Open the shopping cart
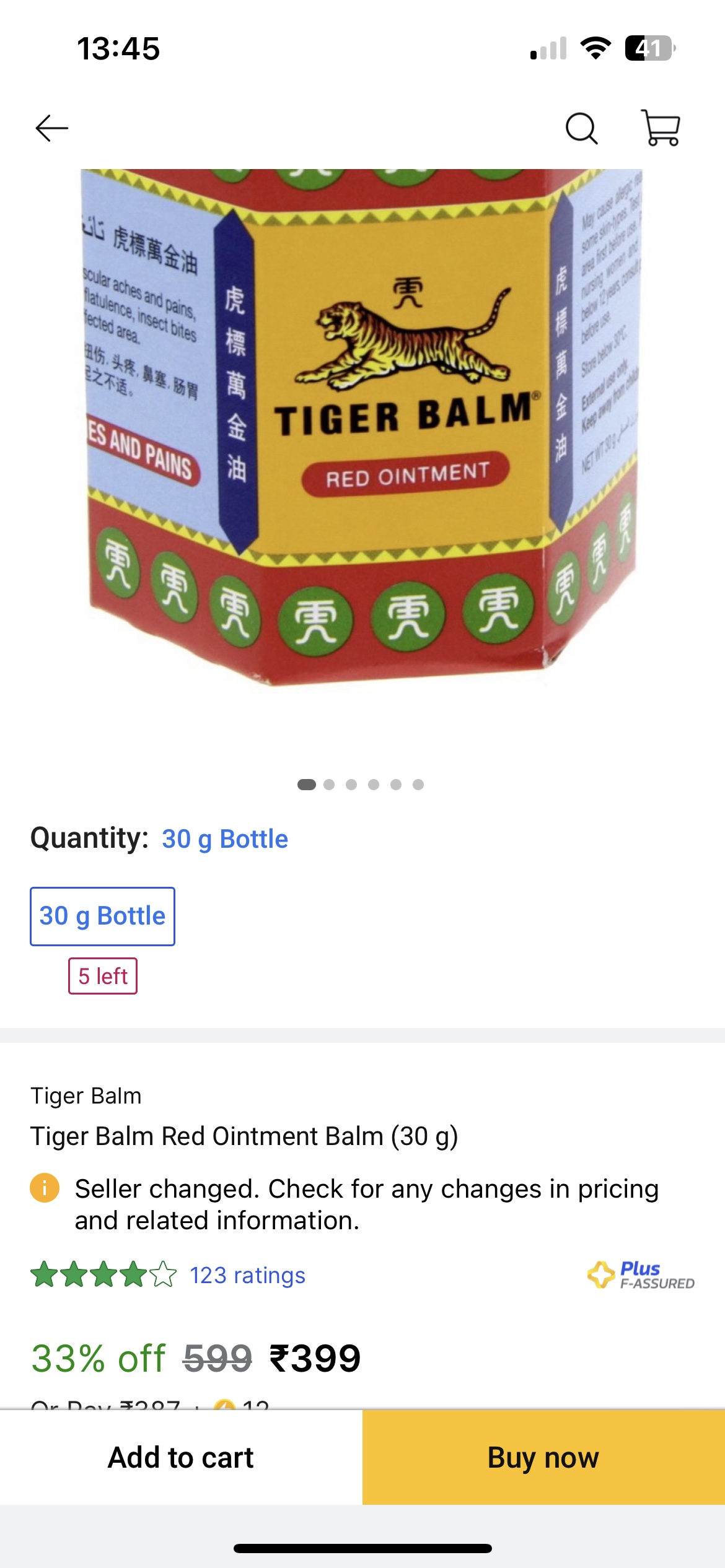 point(661,128)
